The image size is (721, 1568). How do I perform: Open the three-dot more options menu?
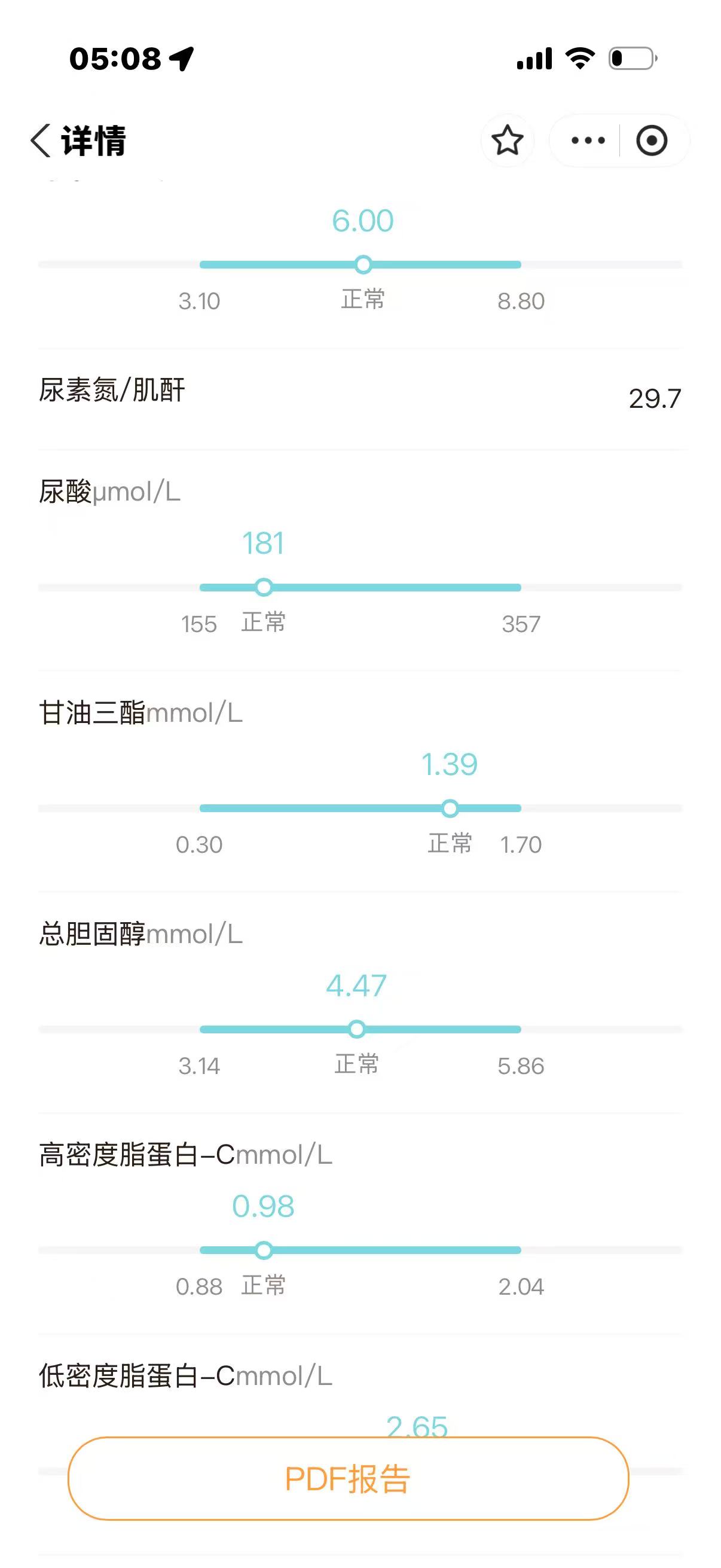(588, 141)
